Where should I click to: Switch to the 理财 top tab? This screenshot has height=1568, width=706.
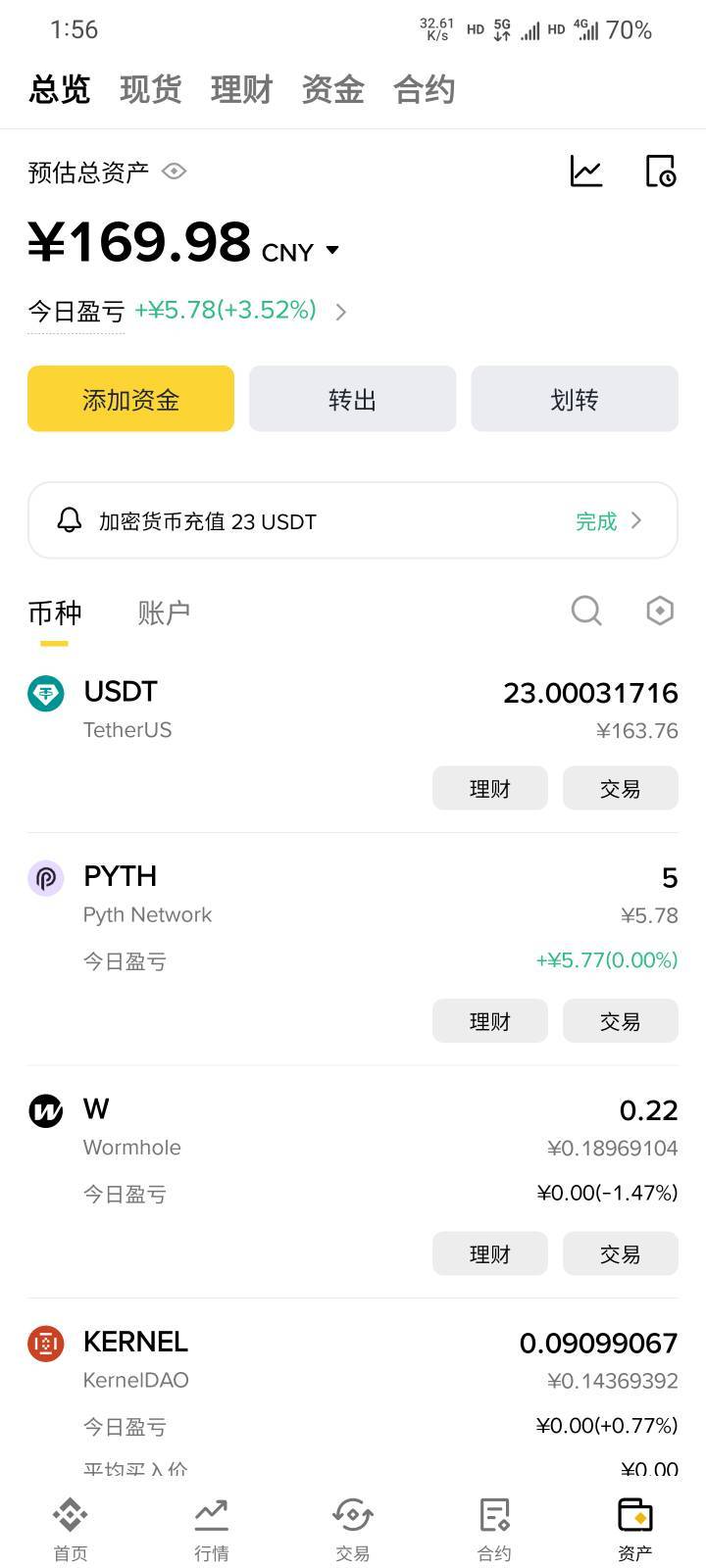point(241,90)
